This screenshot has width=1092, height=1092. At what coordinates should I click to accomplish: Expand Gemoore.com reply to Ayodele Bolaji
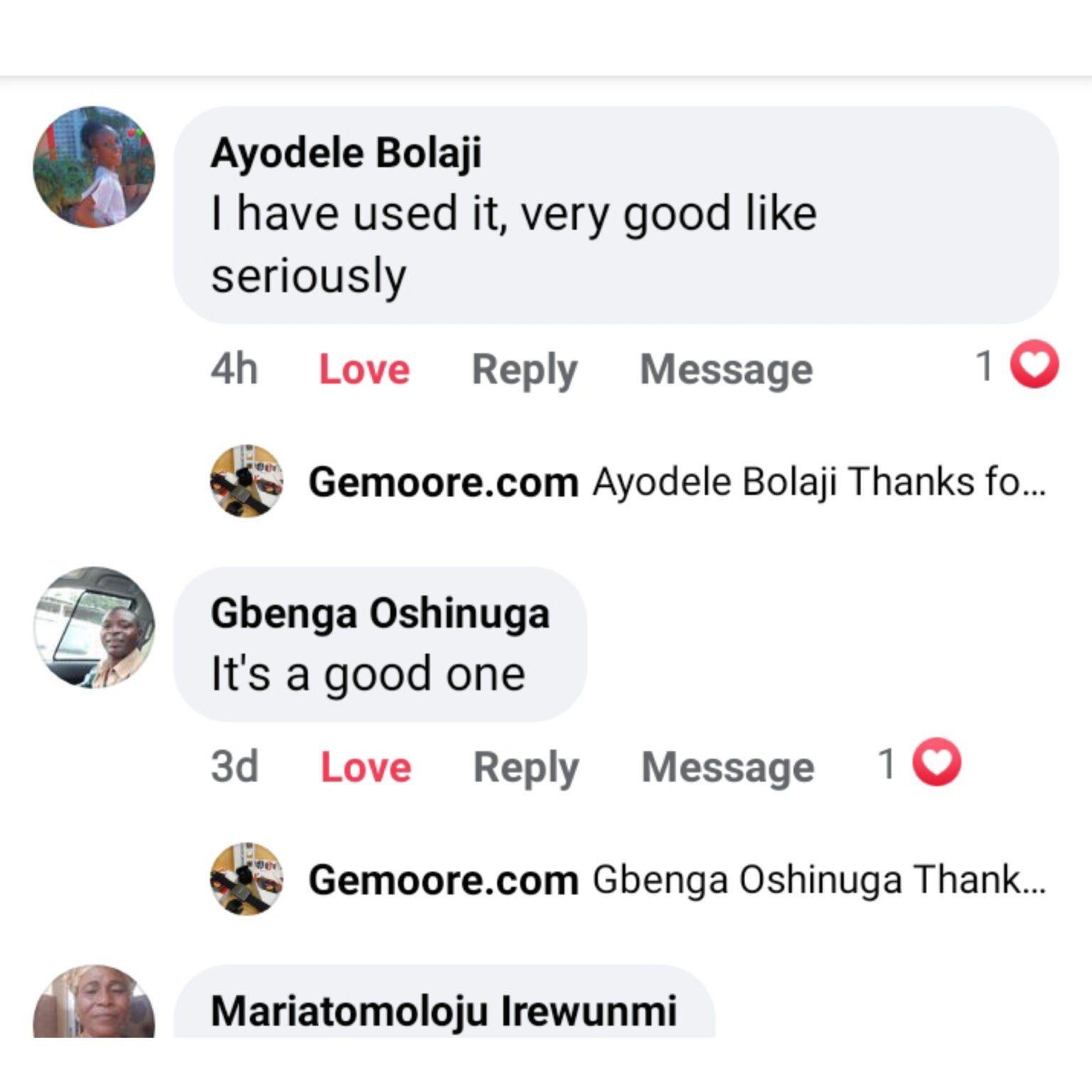pyautogui.click(x=818, y=482)
